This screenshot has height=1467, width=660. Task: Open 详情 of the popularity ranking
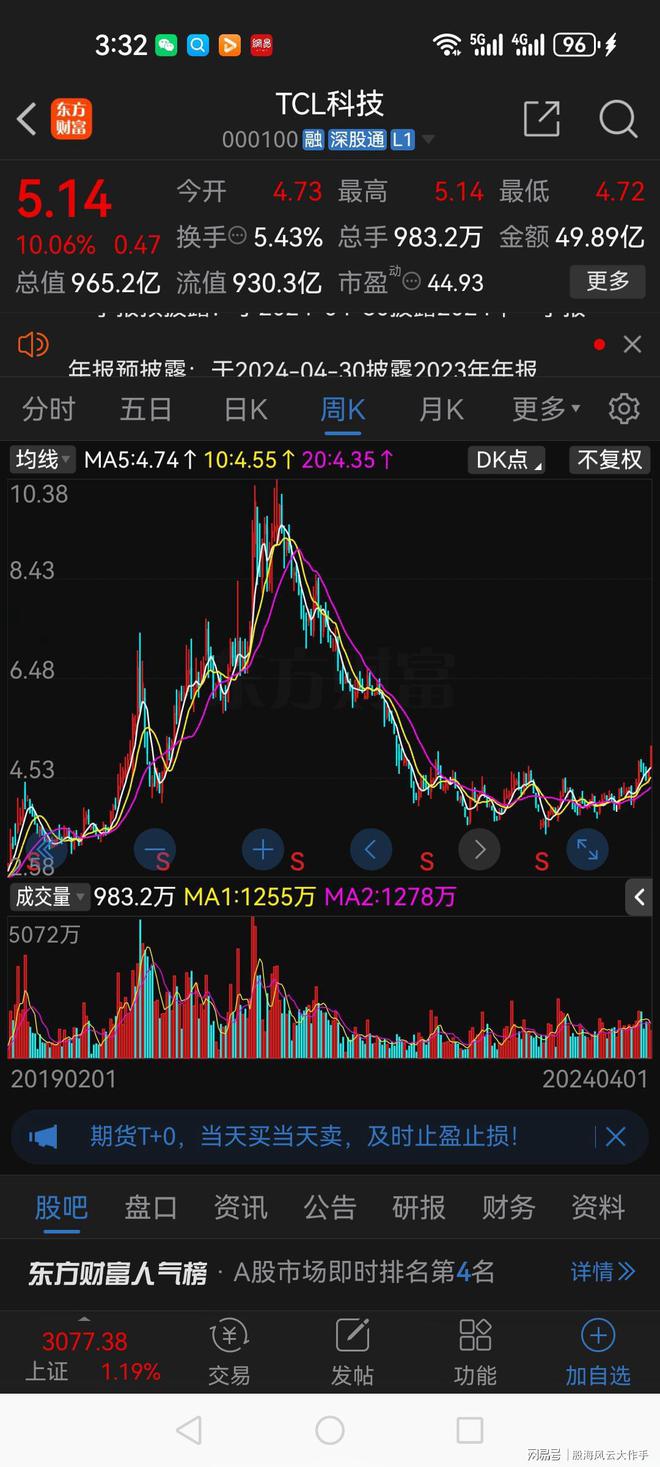coord(603,1272)
